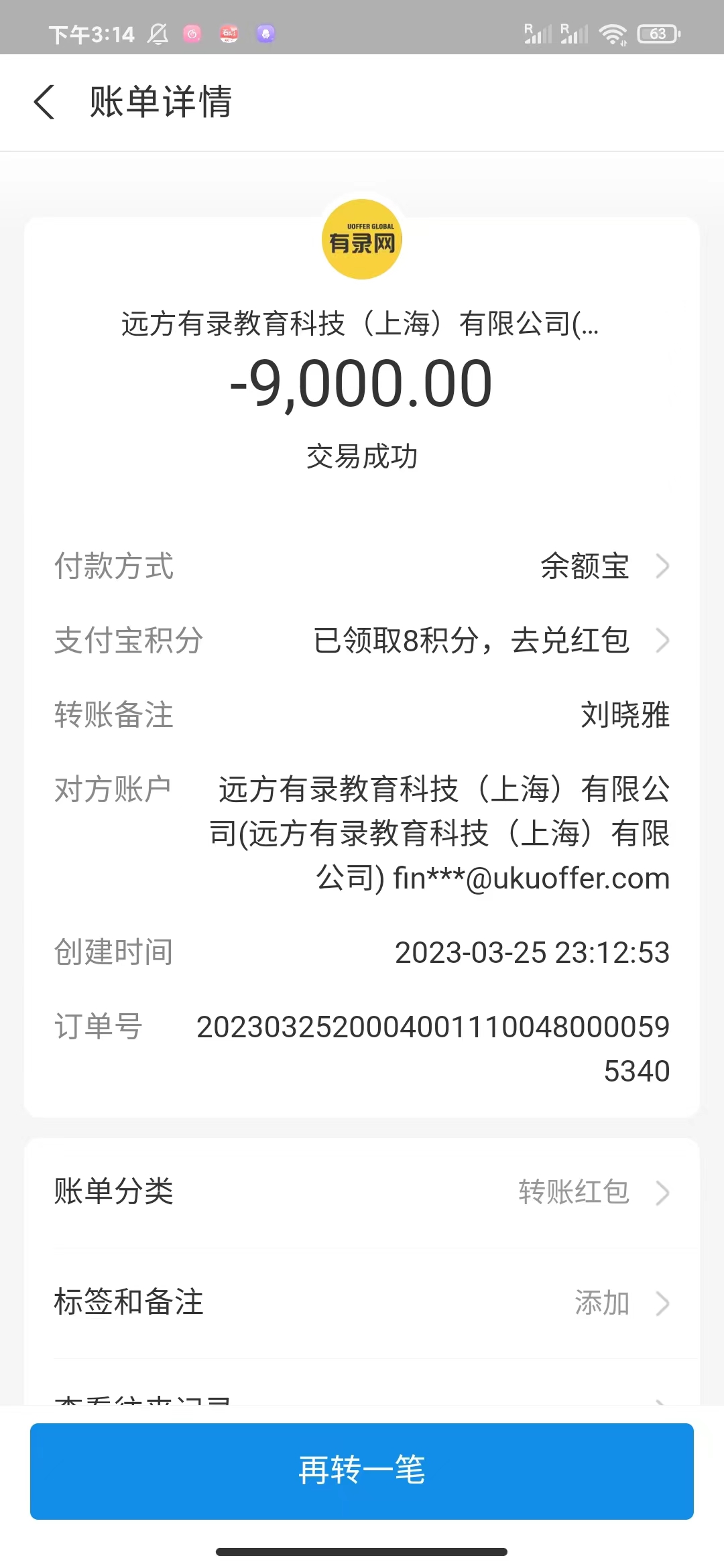
Task: Change 账单分类 from 转账红包
Action: pyautogui.click(x=590, y=1192)
